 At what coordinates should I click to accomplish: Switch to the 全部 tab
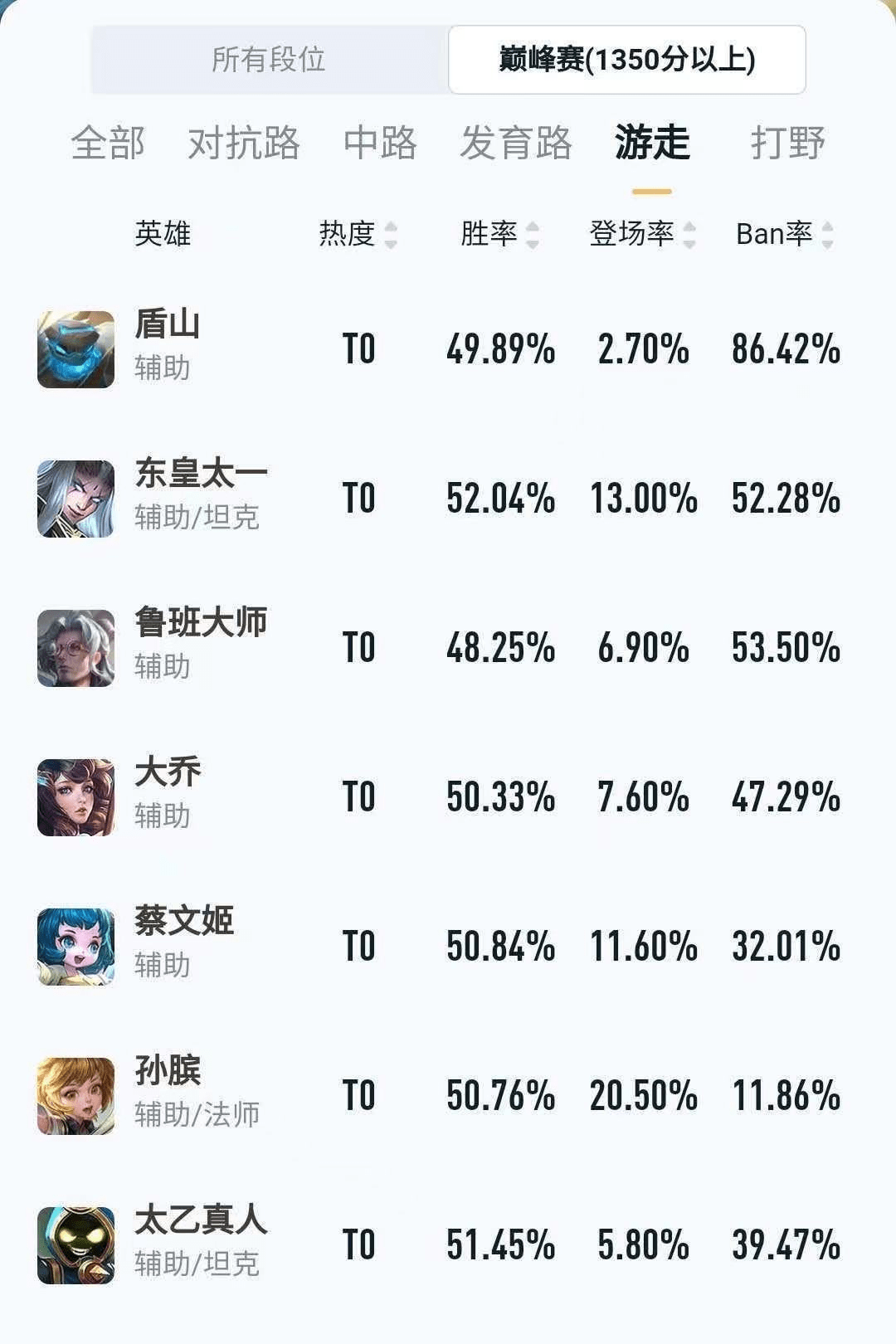pyautogui.click(x=108, y=143)
